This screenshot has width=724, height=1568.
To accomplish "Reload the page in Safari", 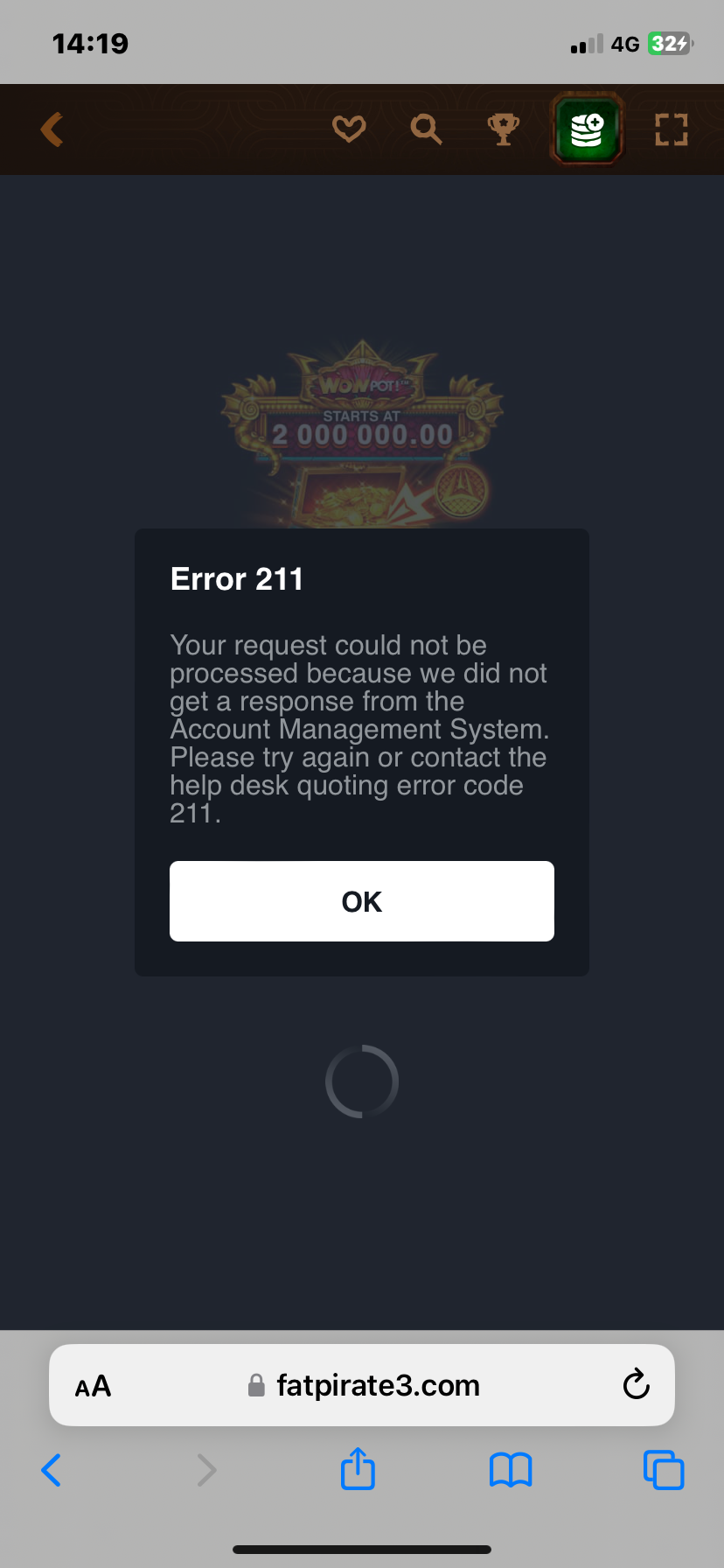I will (636, 1385).
